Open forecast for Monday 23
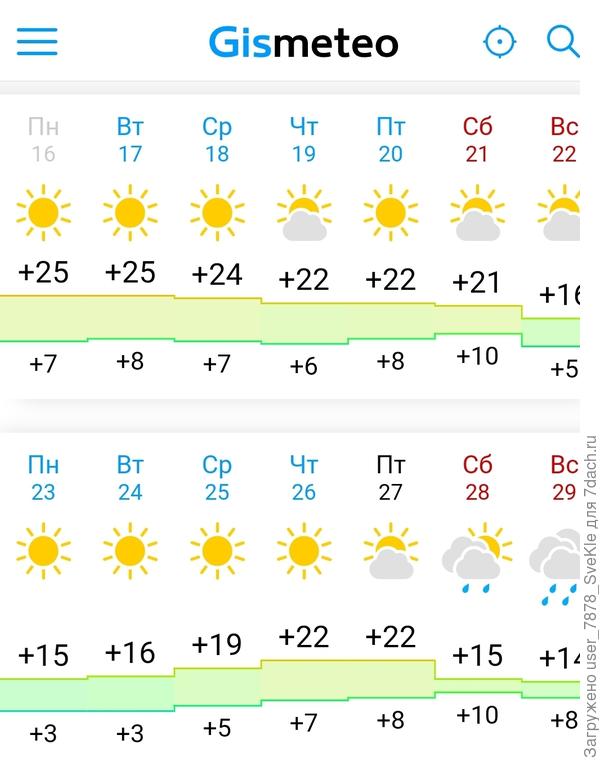 pos(43,478)
